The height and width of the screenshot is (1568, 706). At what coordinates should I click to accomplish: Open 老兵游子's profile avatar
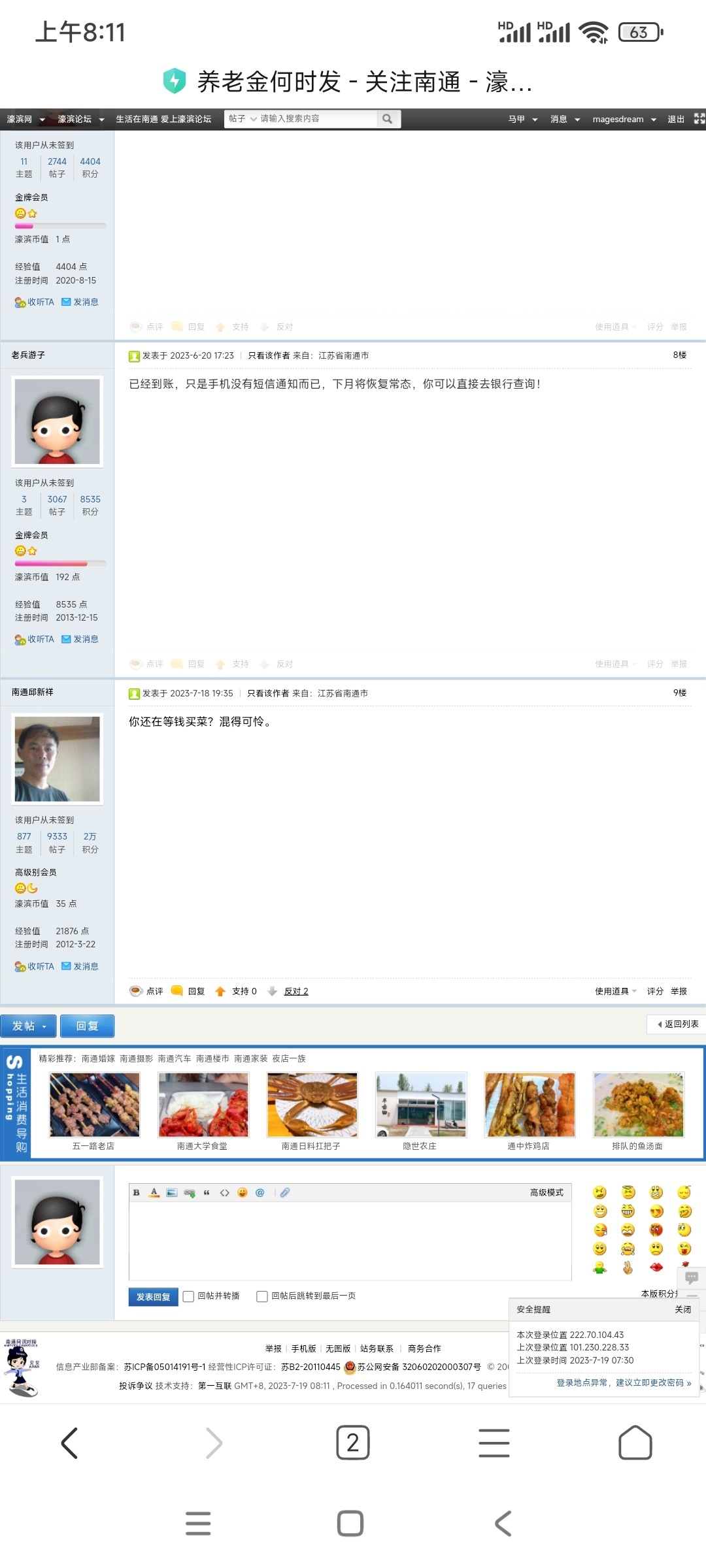tap(58, 421)
